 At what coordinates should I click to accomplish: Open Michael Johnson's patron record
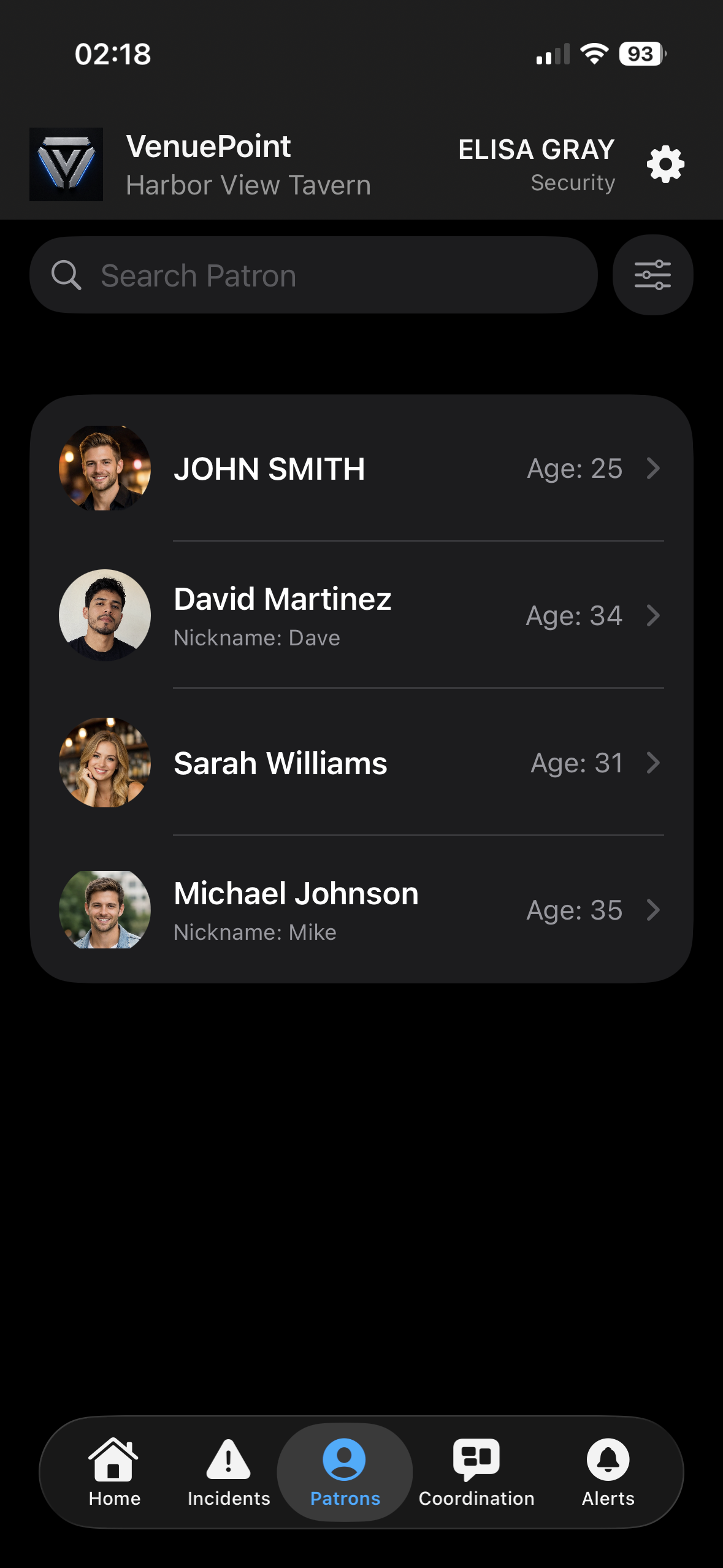point(361,909)
